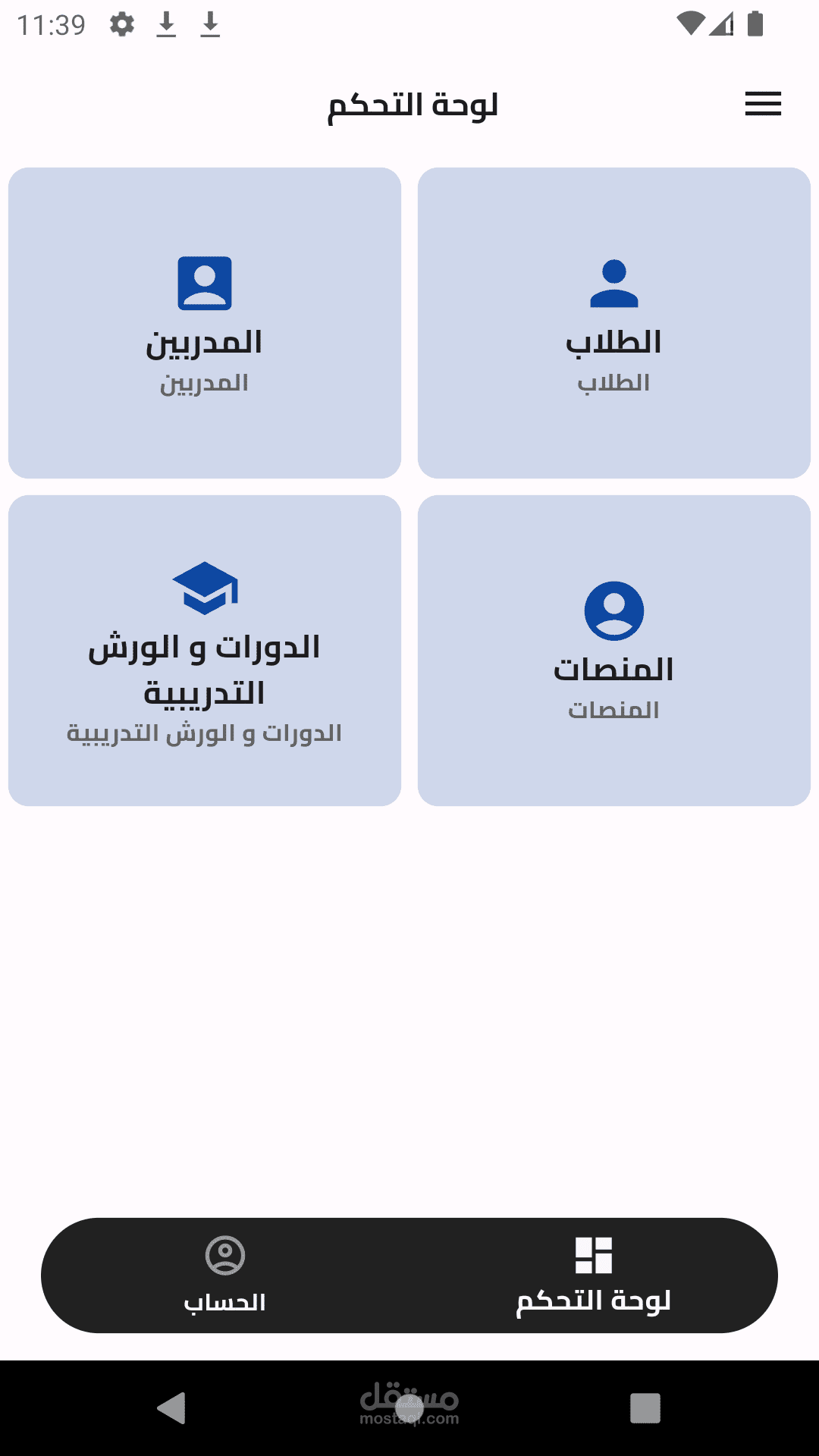Open the المدربين trainers card
This screenshot has width=819, height=1456.
point(204,322)
